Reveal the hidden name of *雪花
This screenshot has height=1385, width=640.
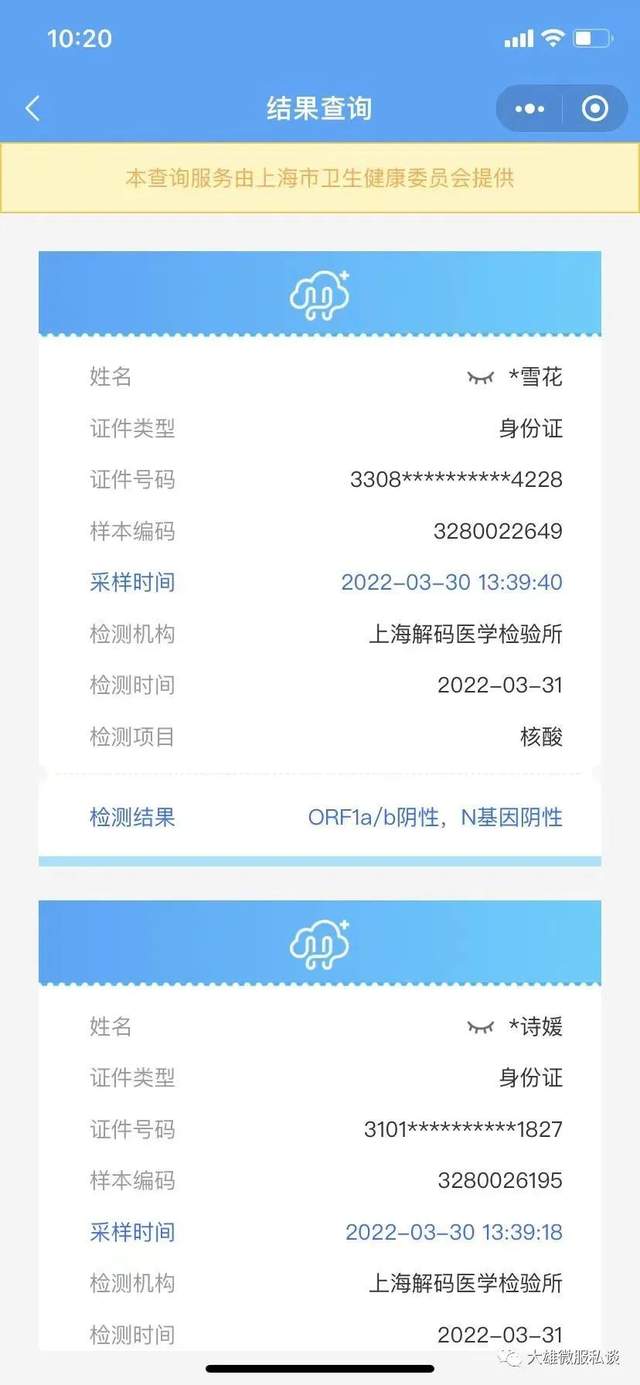point(481,377)
